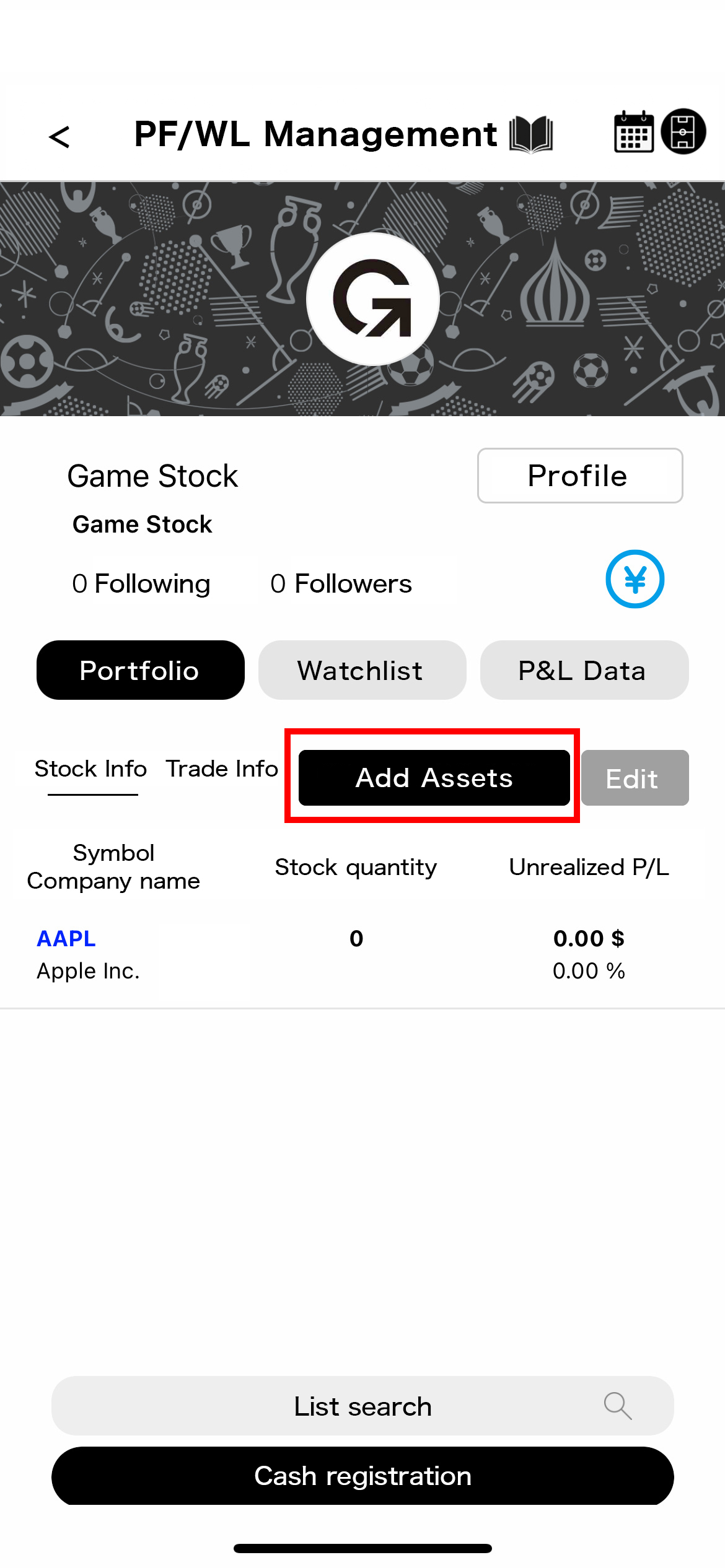Tap the Edit button
This screenshot has width=725, height=1568.
click(x=635, y=778)
